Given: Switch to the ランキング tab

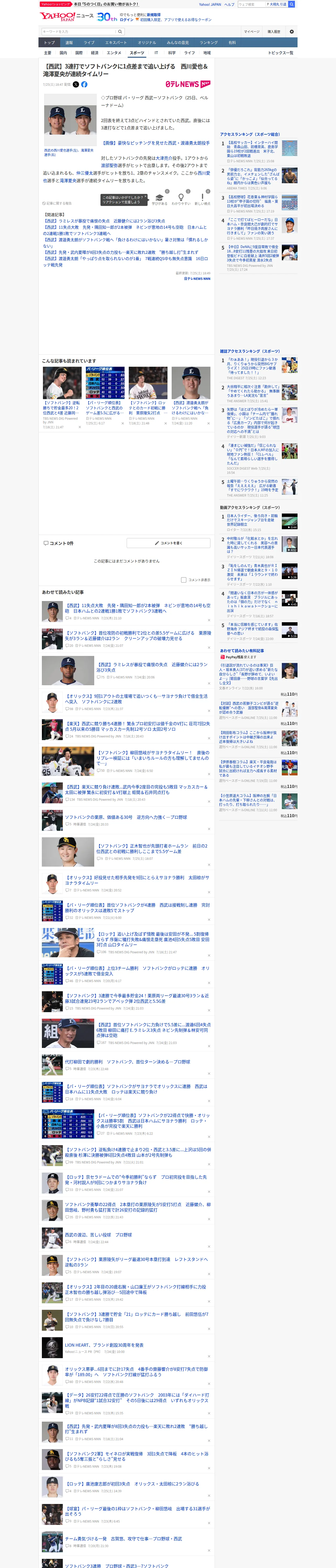Looking at the screenshot, I should coord(209,43).
